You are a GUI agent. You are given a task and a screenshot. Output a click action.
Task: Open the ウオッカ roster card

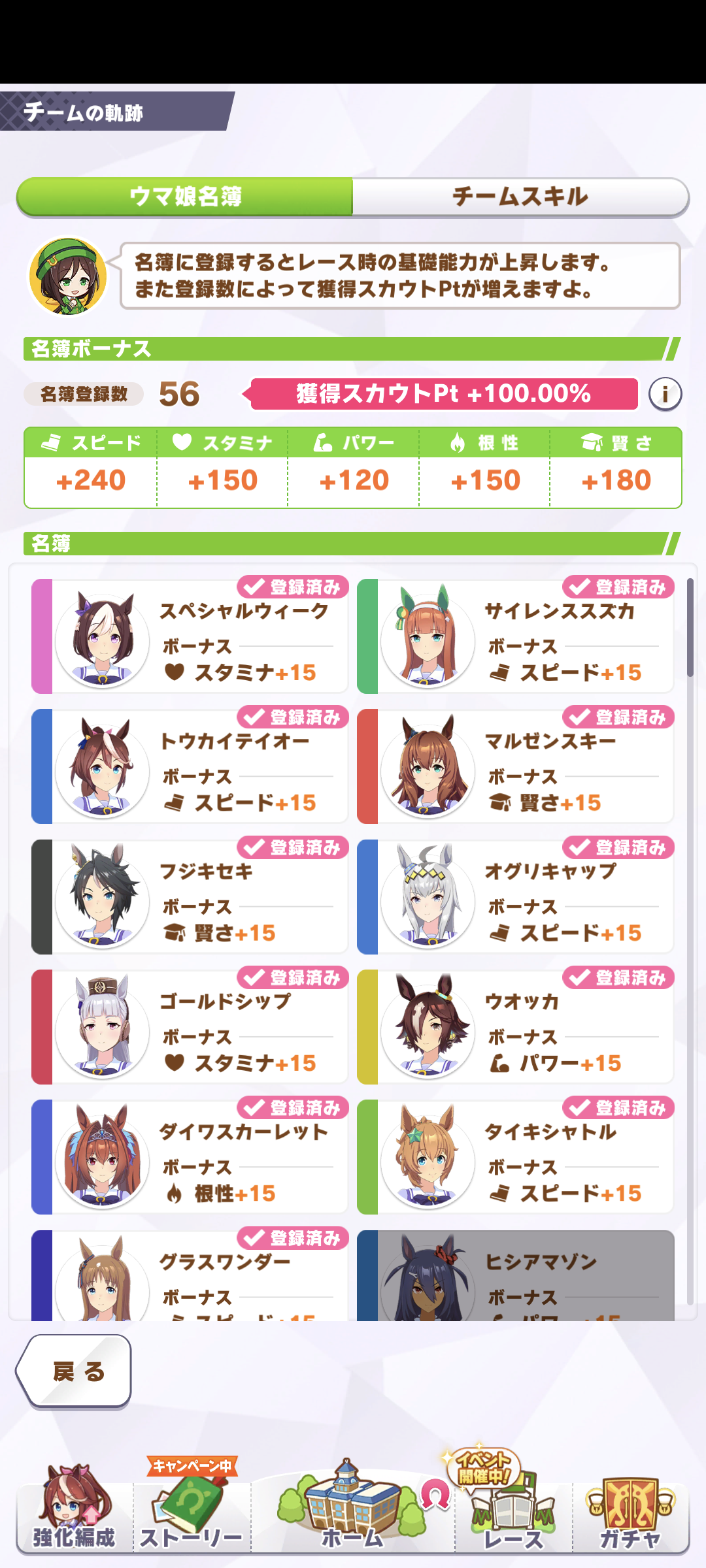(x=515, y=1027)
